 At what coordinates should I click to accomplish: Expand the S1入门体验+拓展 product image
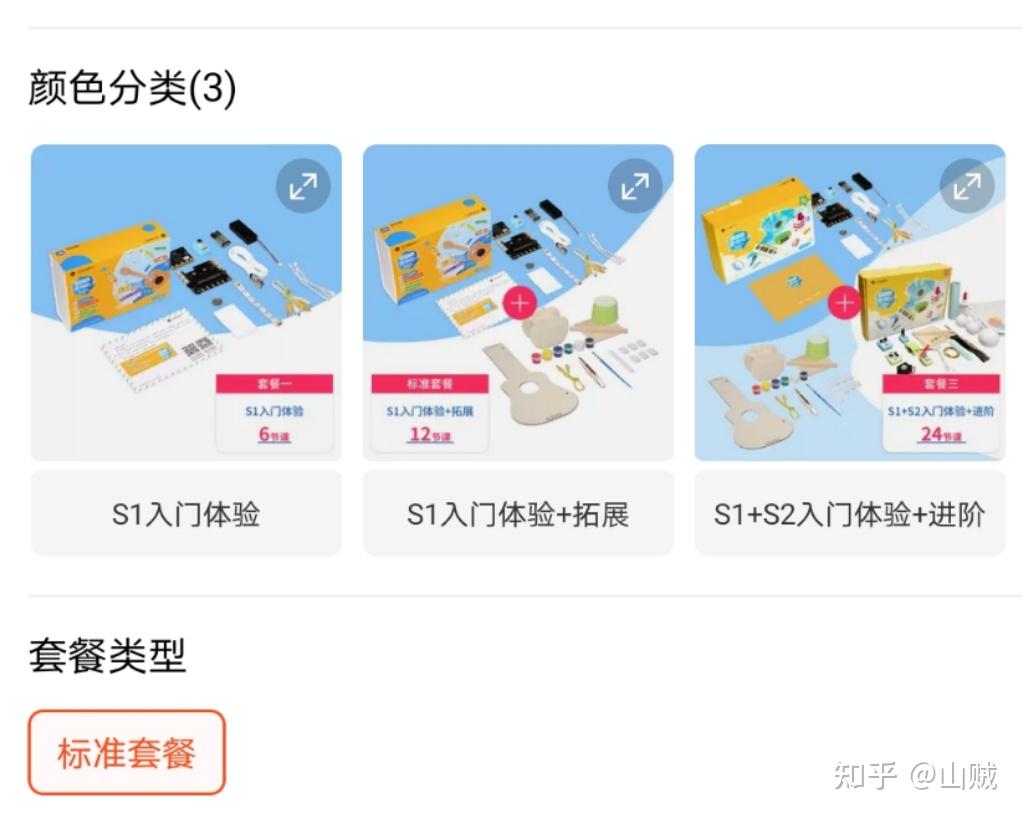(635, 186)
